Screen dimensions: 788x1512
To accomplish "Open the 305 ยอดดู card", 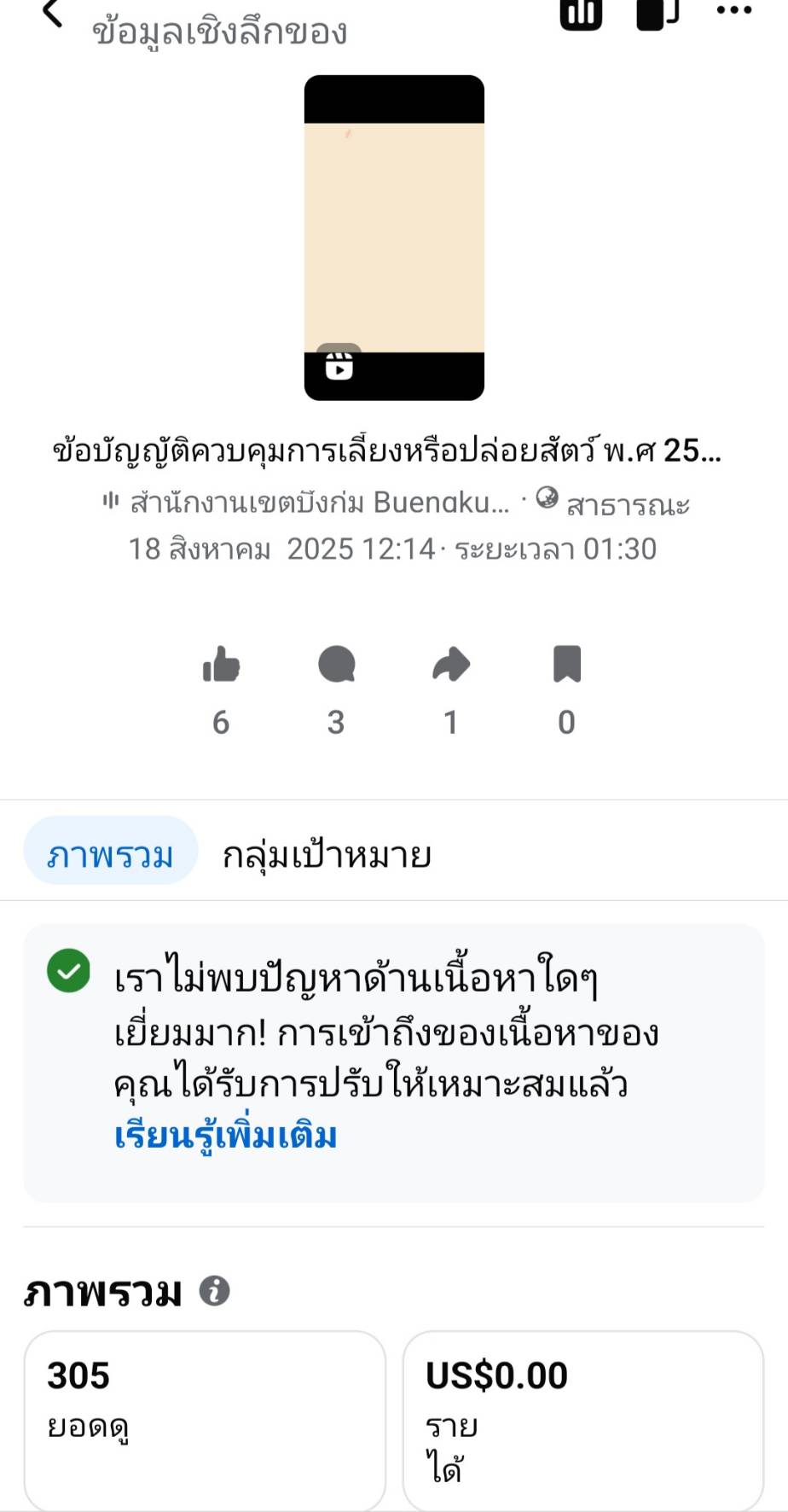I will click(x=205, y=1421).
